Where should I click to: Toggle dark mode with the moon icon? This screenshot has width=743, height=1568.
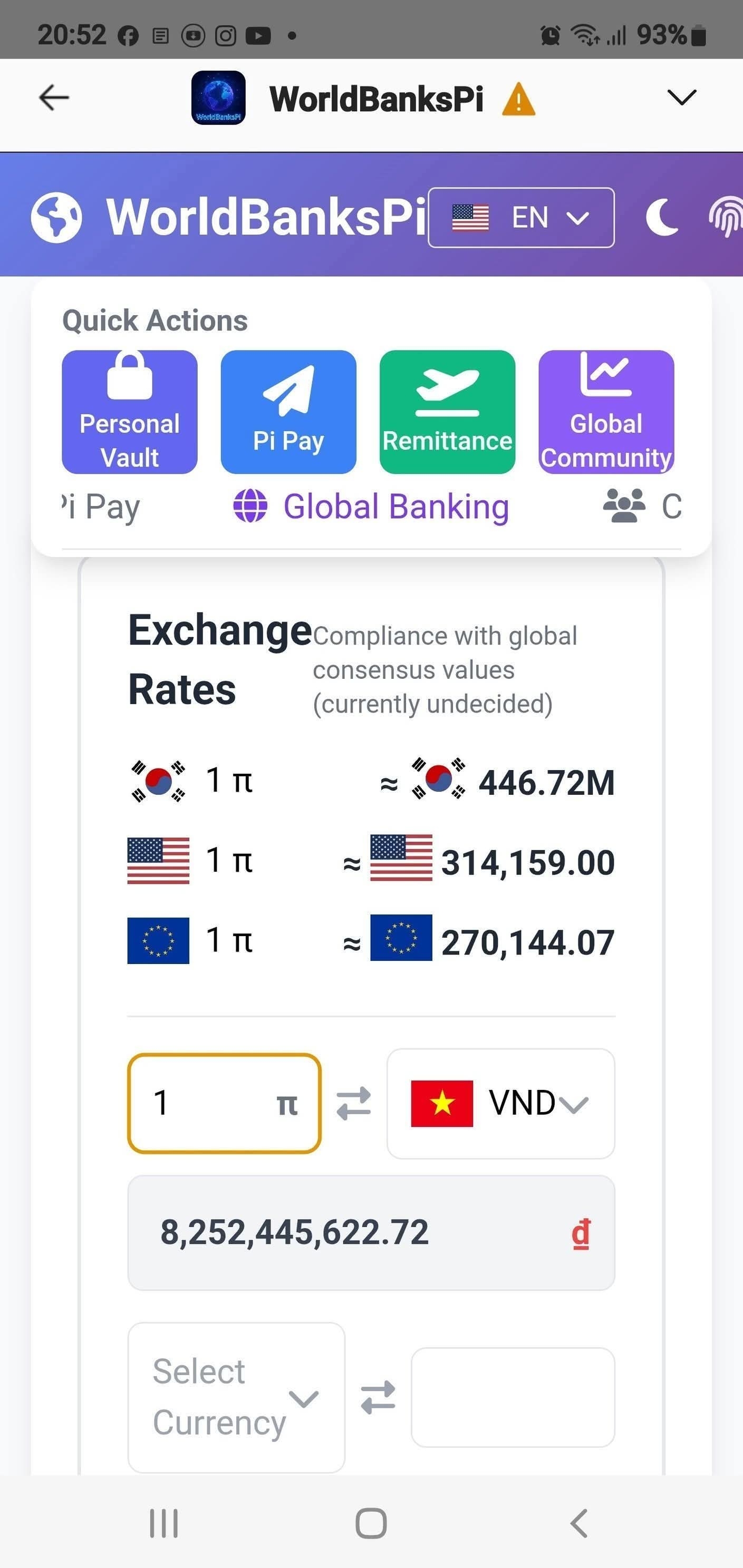(661, 217)
